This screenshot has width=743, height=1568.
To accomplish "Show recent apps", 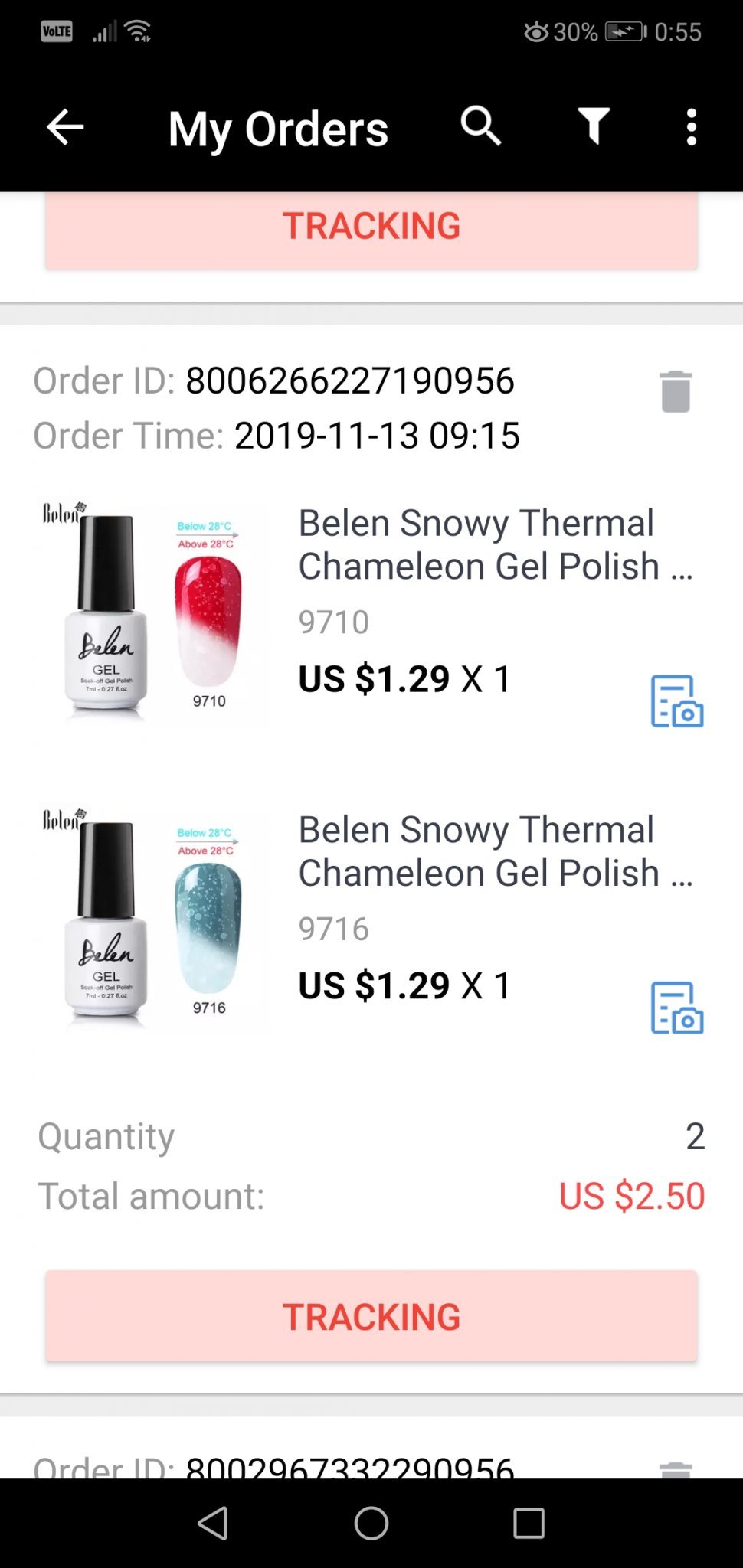I will 529,1524.
